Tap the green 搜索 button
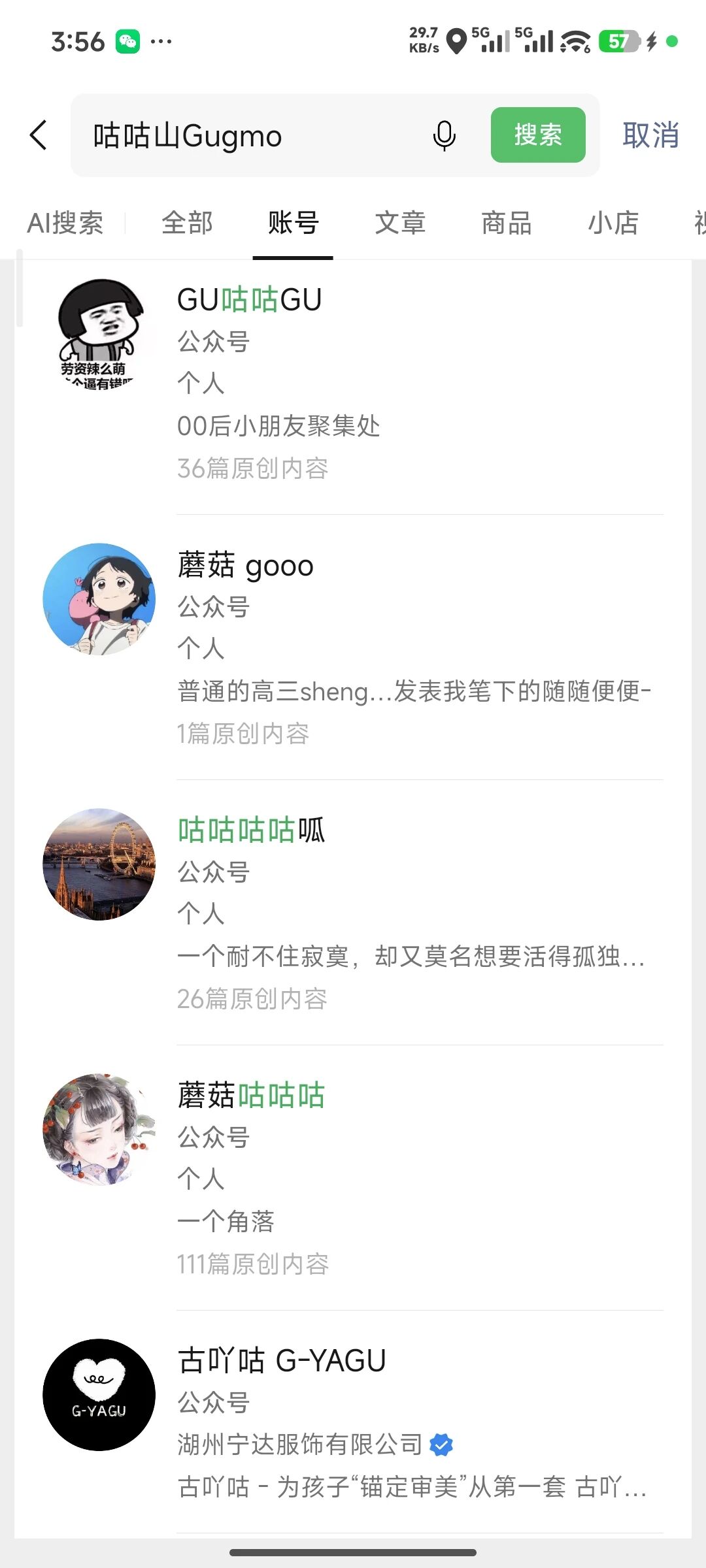The height and width of the screenshot is (1568, 706). [x=537, y=135]
